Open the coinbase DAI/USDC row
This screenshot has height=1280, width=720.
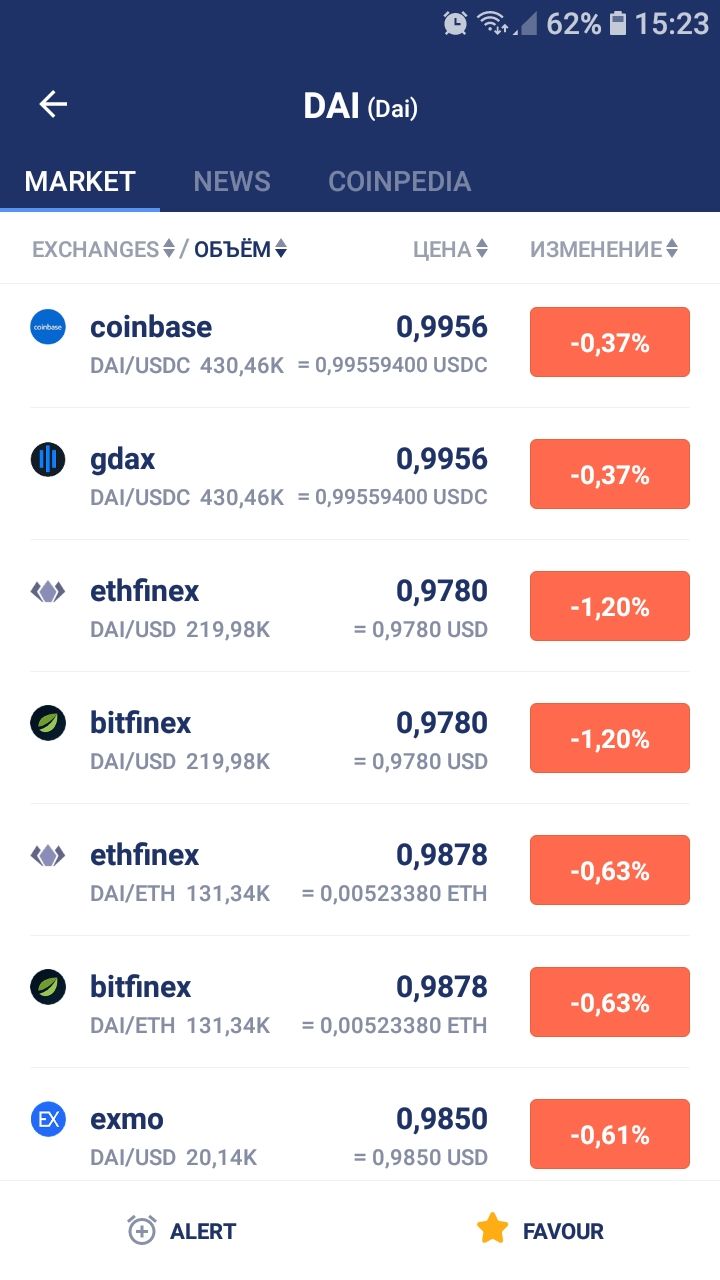360,343
